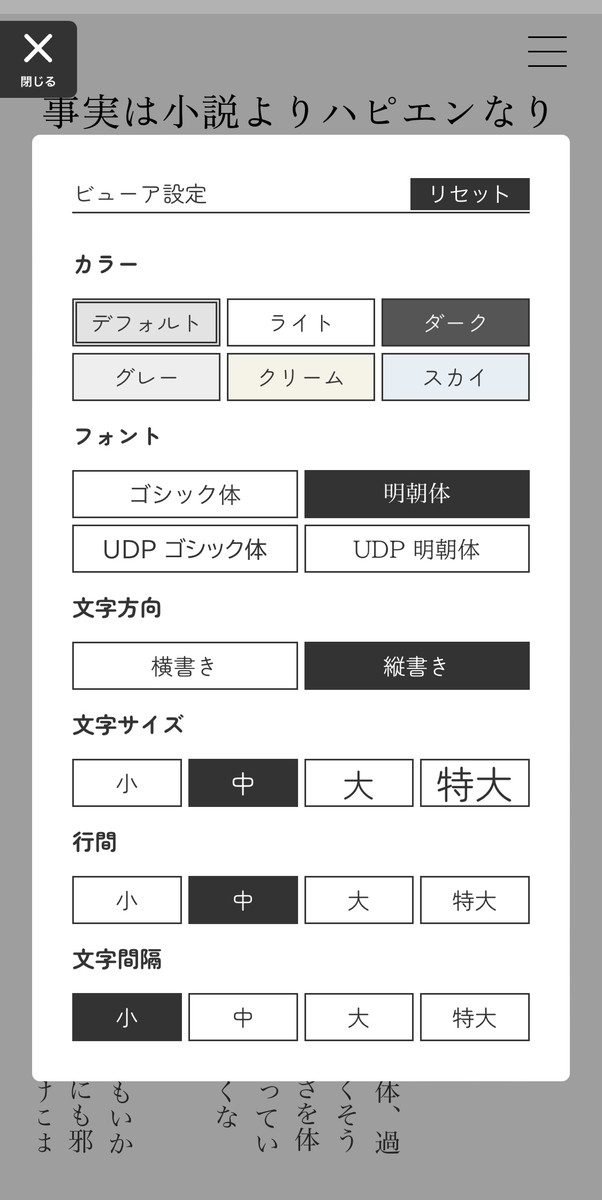
Task: Select the UDP 明朝体 font
Action: (x=417, y=549)
